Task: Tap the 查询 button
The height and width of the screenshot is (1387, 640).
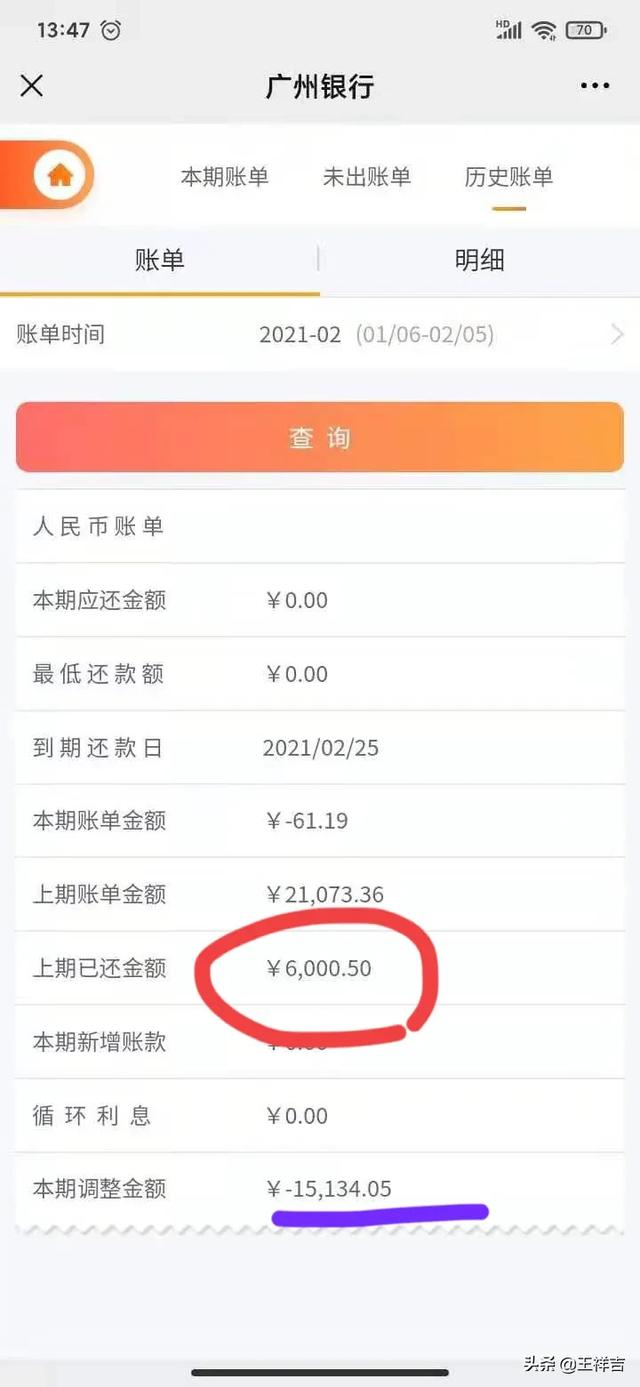Action: point(320,437)
